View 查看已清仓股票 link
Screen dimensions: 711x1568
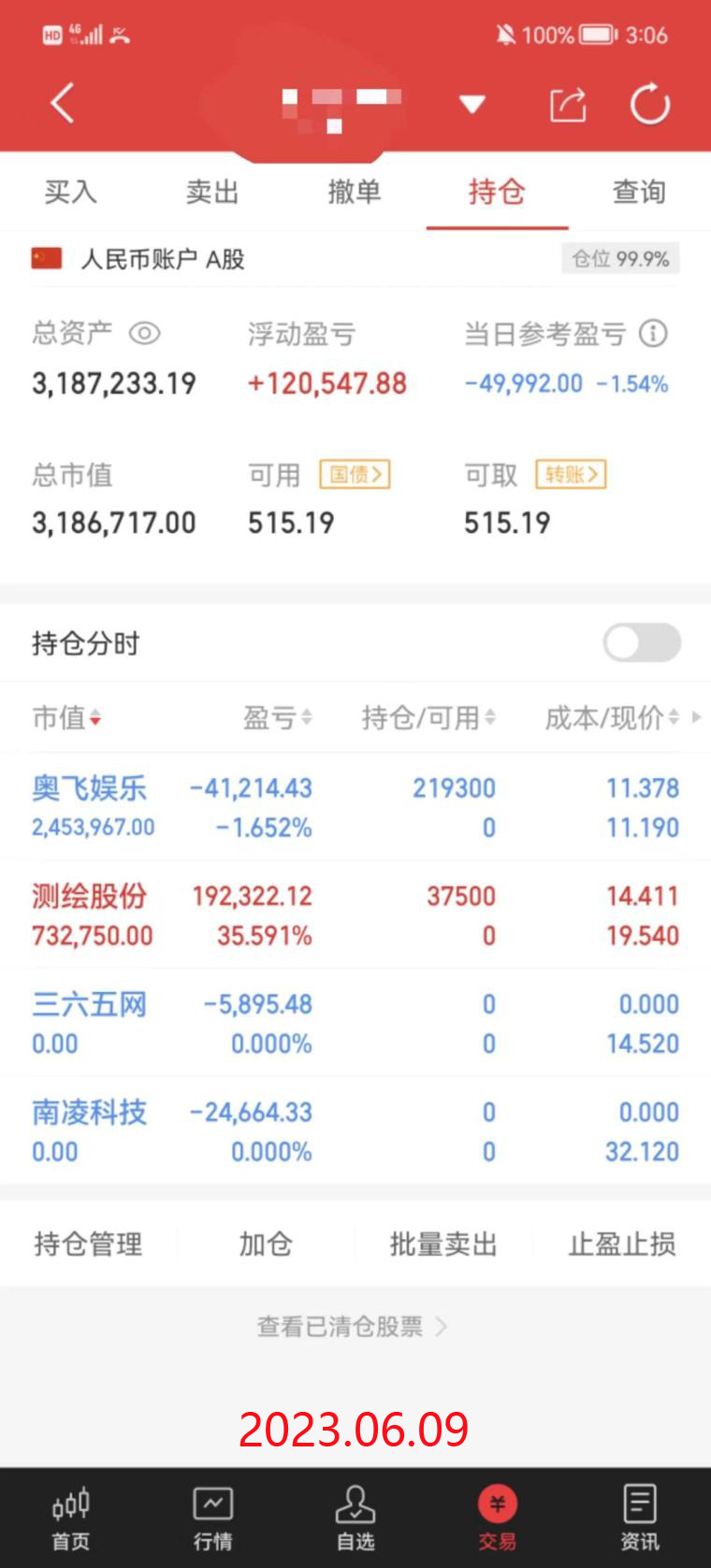pos(353,1327)
